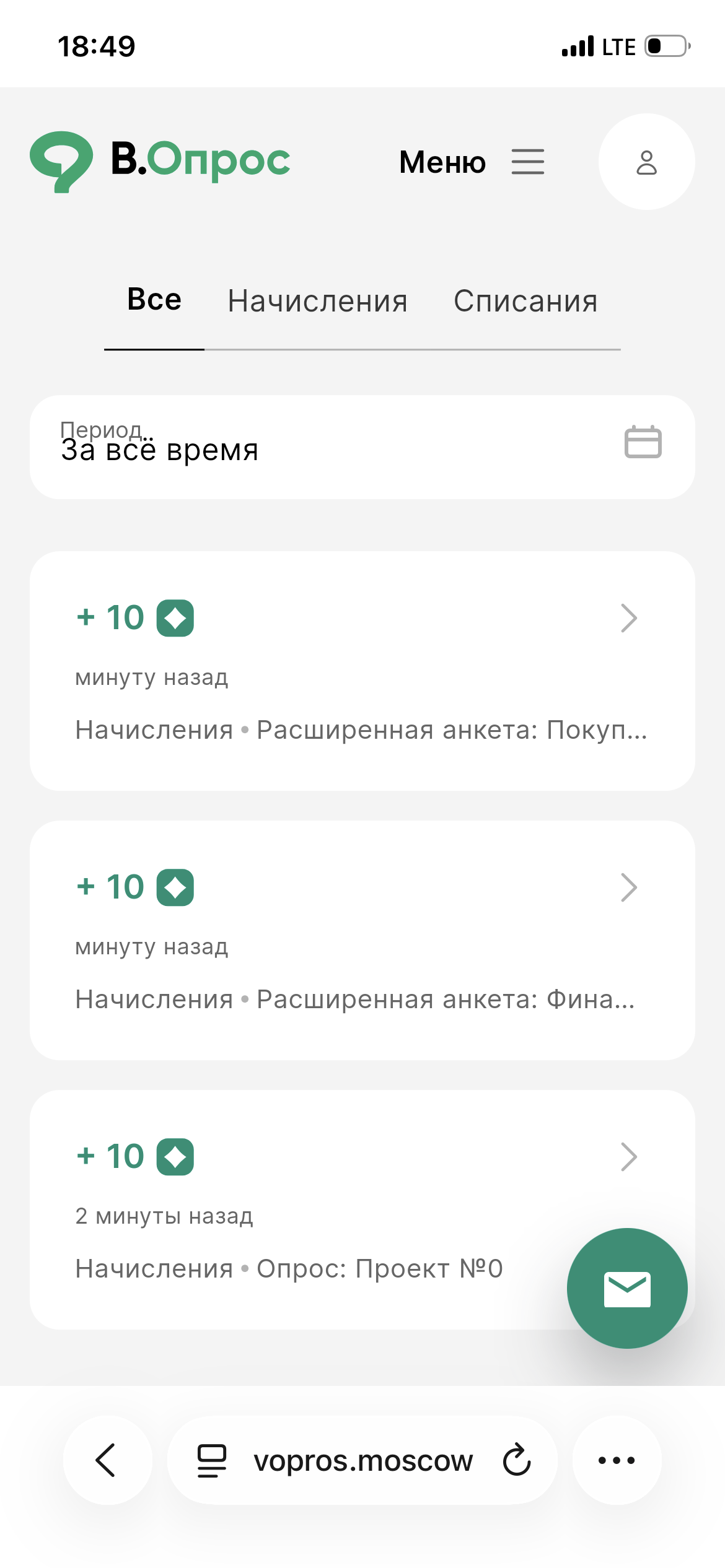This screenshot has height=1568, width=725.
Task: Tap the reload icon in the browser bar
Action: tap(516, 1461)
